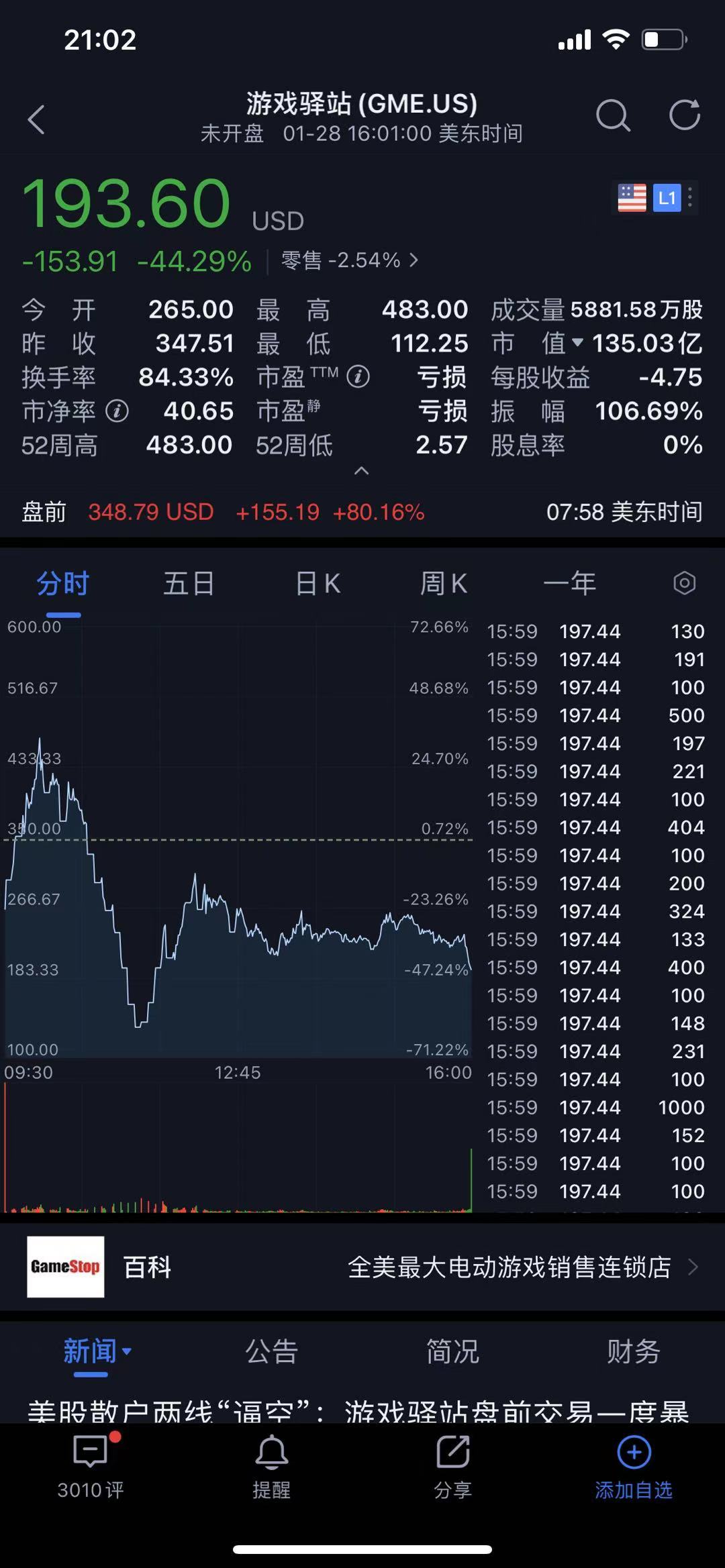725x1568 pixels.
Task: Switch to the 周K chart tab
Action: [444, 583]
